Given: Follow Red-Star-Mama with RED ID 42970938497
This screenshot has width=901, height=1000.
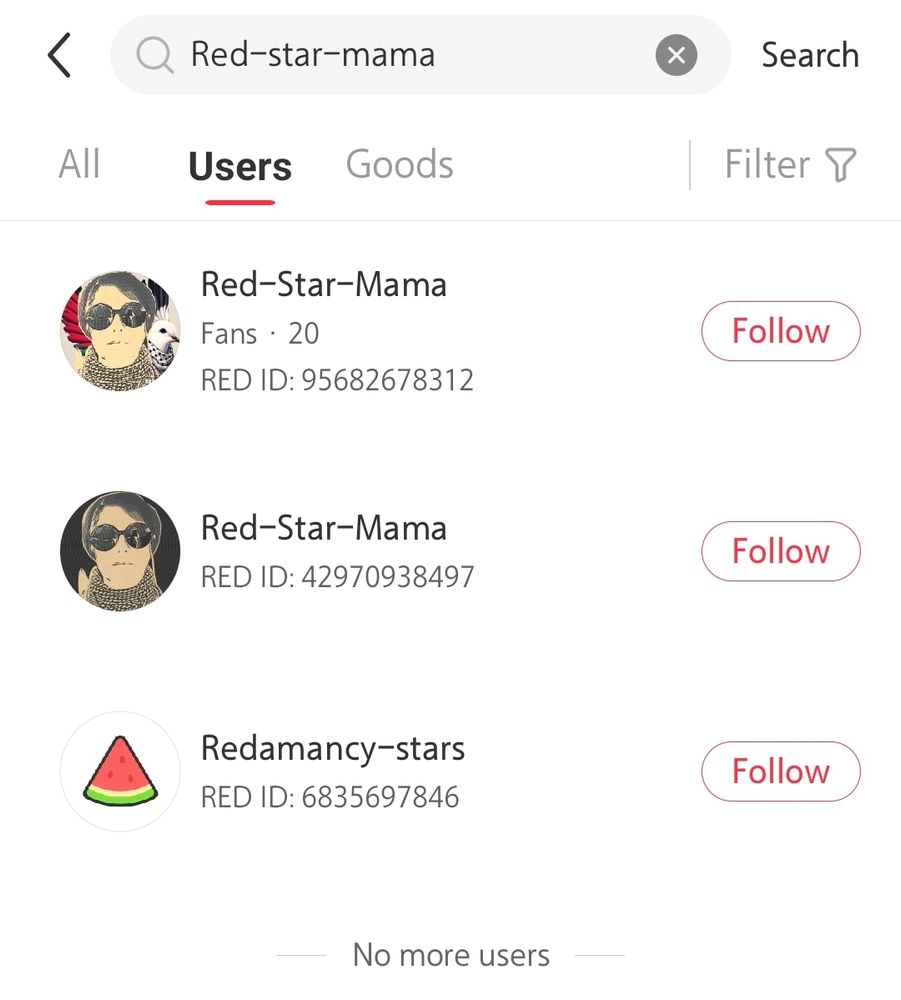Looking at the screenshot, I should [780, 551].
